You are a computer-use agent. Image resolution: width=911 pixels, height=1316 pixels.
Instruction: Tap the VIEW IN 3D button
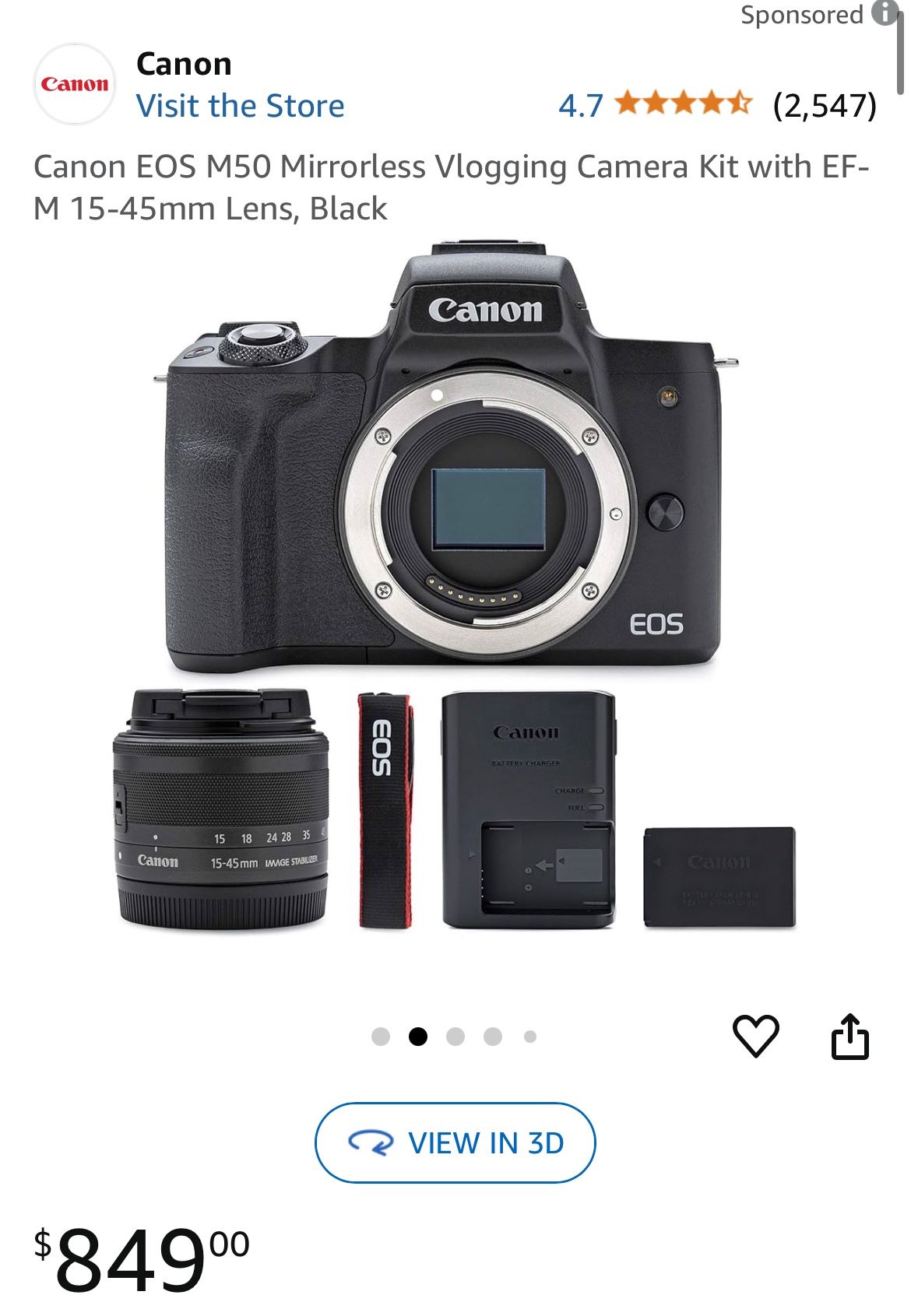455,1142
